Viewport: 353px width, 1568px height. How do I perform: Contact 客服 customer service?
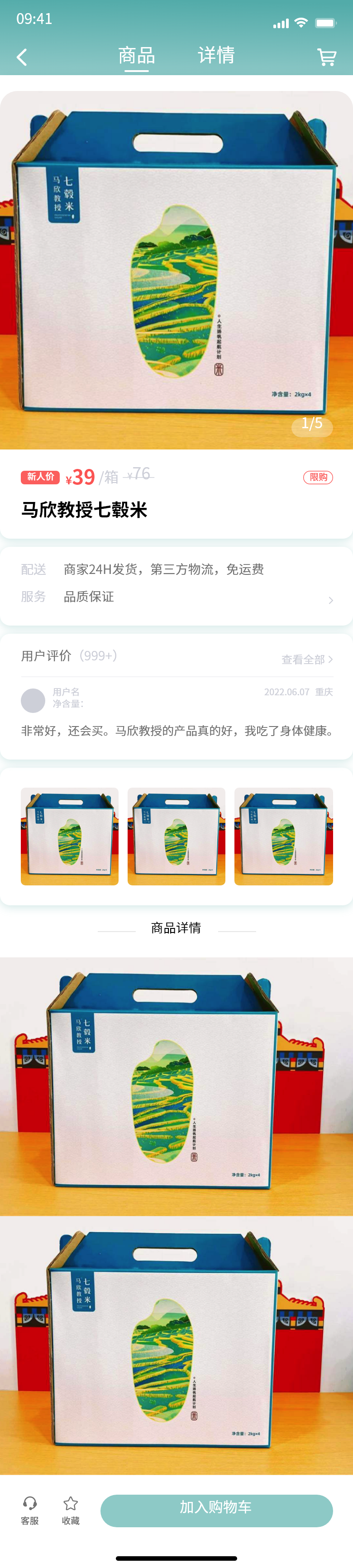30,1510
